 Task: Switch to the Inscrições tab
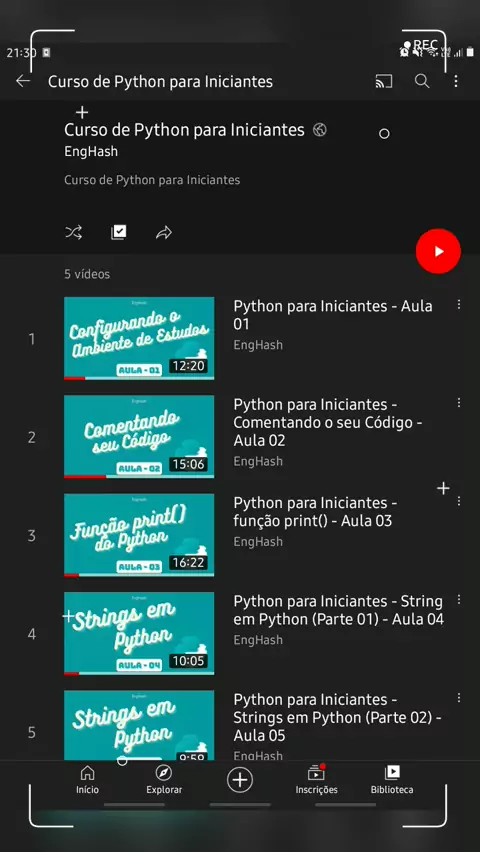pyautogui.click(x=316, y=780)
